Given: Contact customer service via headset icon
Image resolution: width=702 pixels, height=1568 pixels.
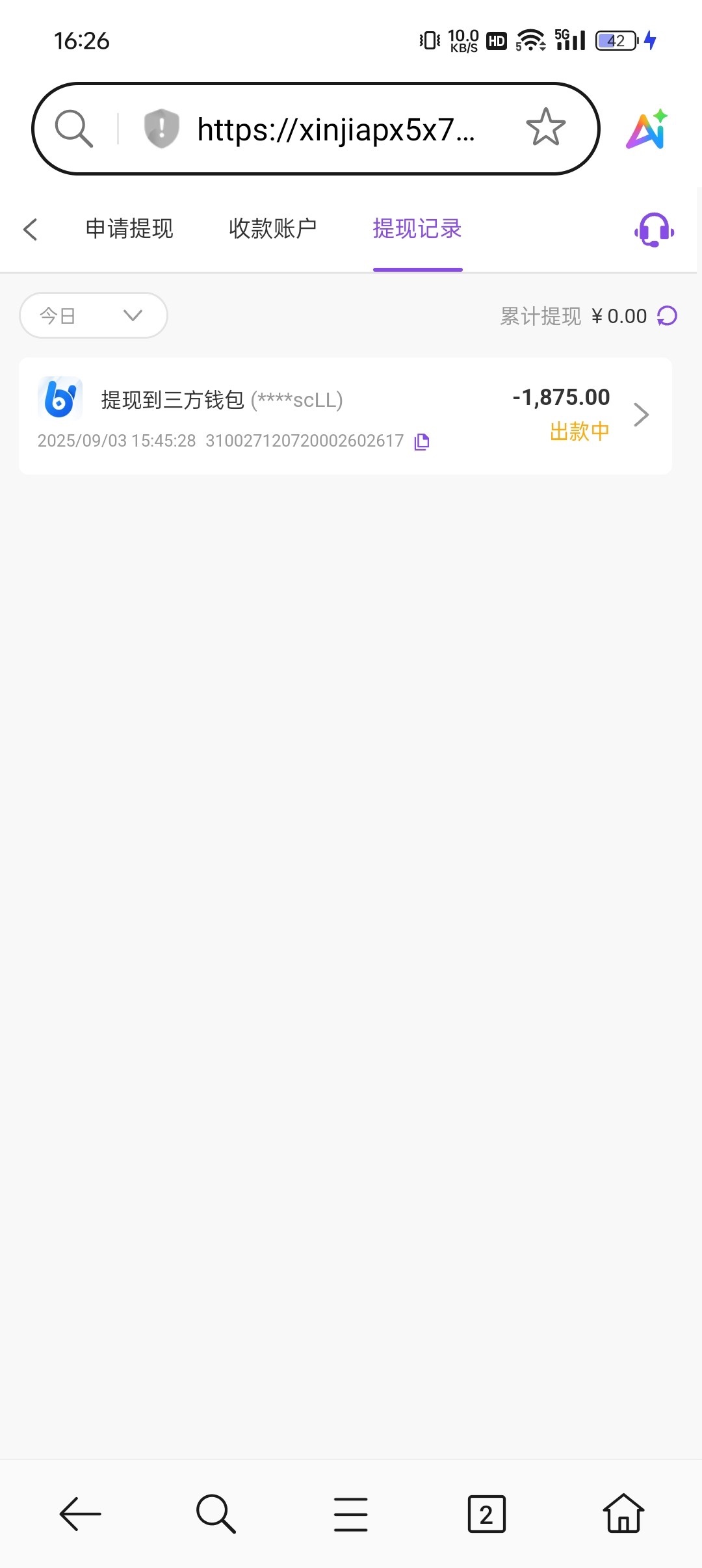Looking at the screenshot, I should point(654,229).
